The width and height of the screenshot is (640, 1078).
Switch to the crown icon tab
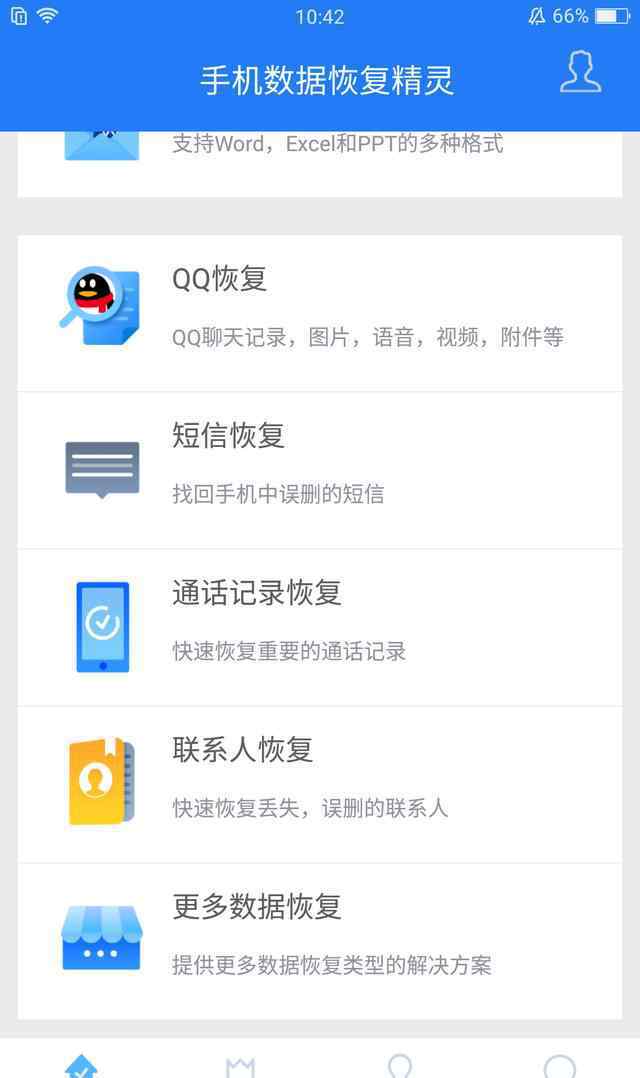[x=240, y=1067]
